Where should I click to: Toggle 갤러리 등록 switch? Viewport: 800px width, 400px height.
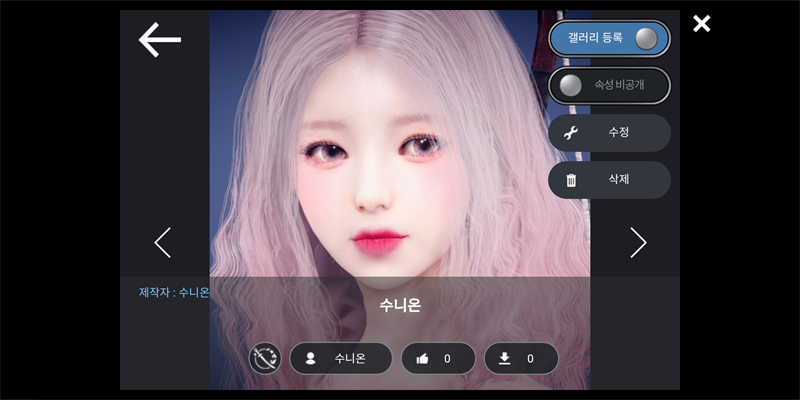609,38
